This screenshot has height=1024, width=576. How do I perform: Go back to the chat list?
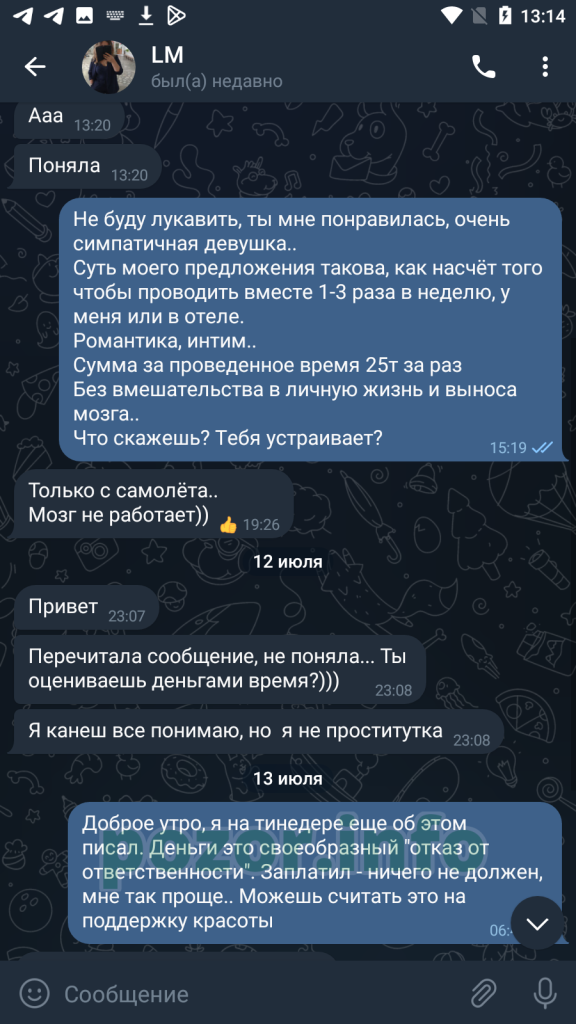35,67
